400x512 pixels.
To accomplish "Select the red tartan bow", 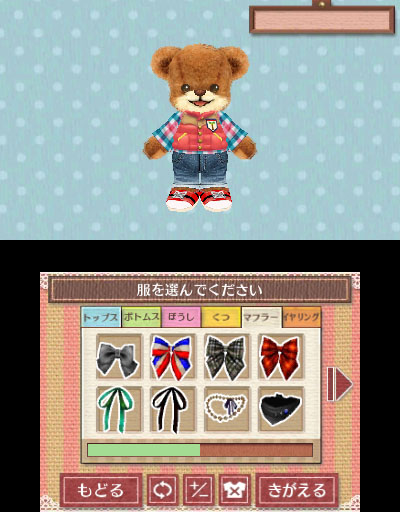I will click(x=281, y=357).
